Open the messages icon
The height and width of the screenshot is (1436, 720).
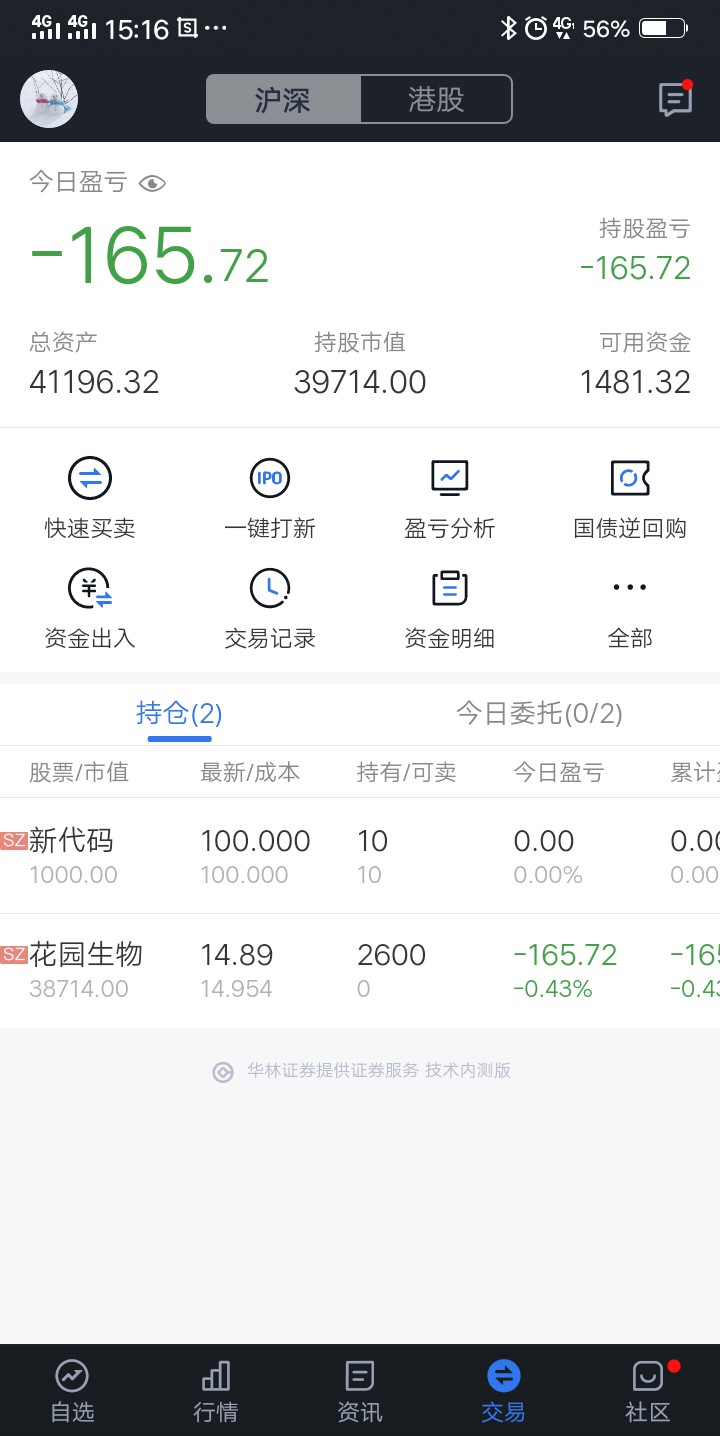(675, 99)
